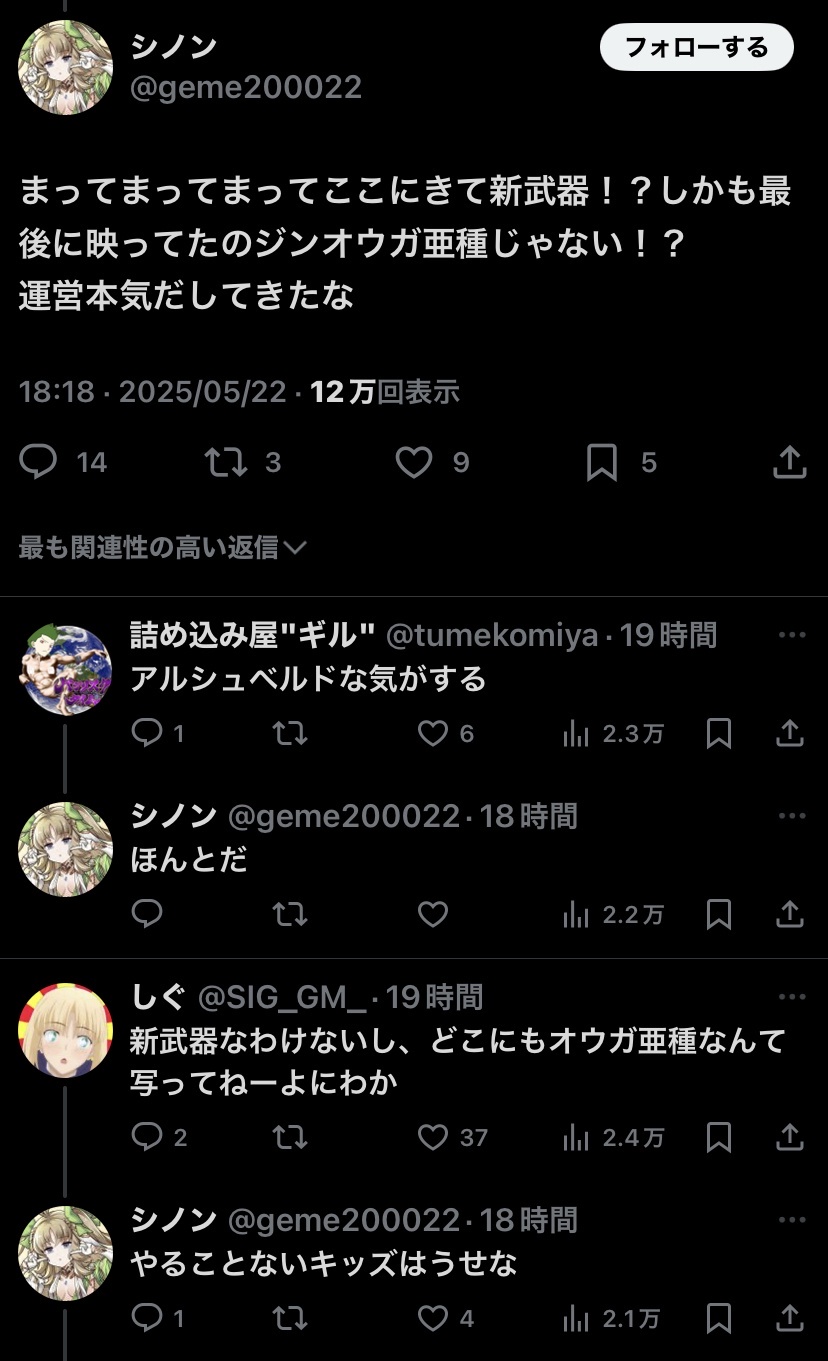Bookmark the やることないキッズはうせな reply
The width and height of the screenshot is (828, 1361).
point(719,1319)
